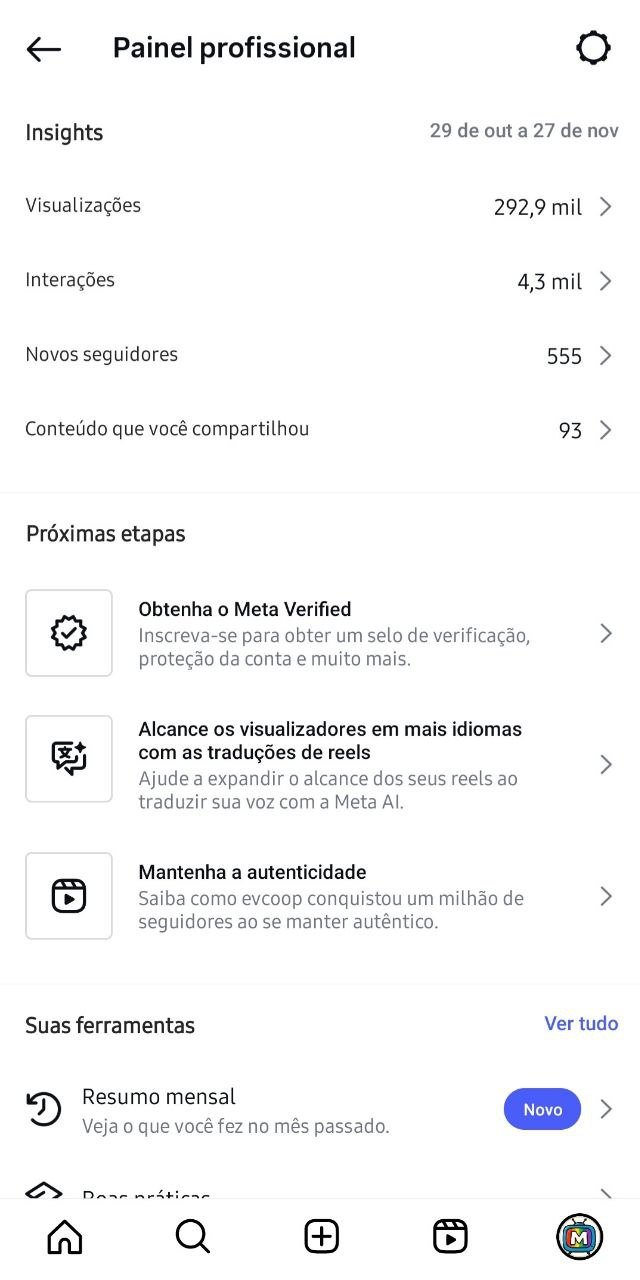Open settings gear icon
The image size is (640, 1280).
point(593,48)
